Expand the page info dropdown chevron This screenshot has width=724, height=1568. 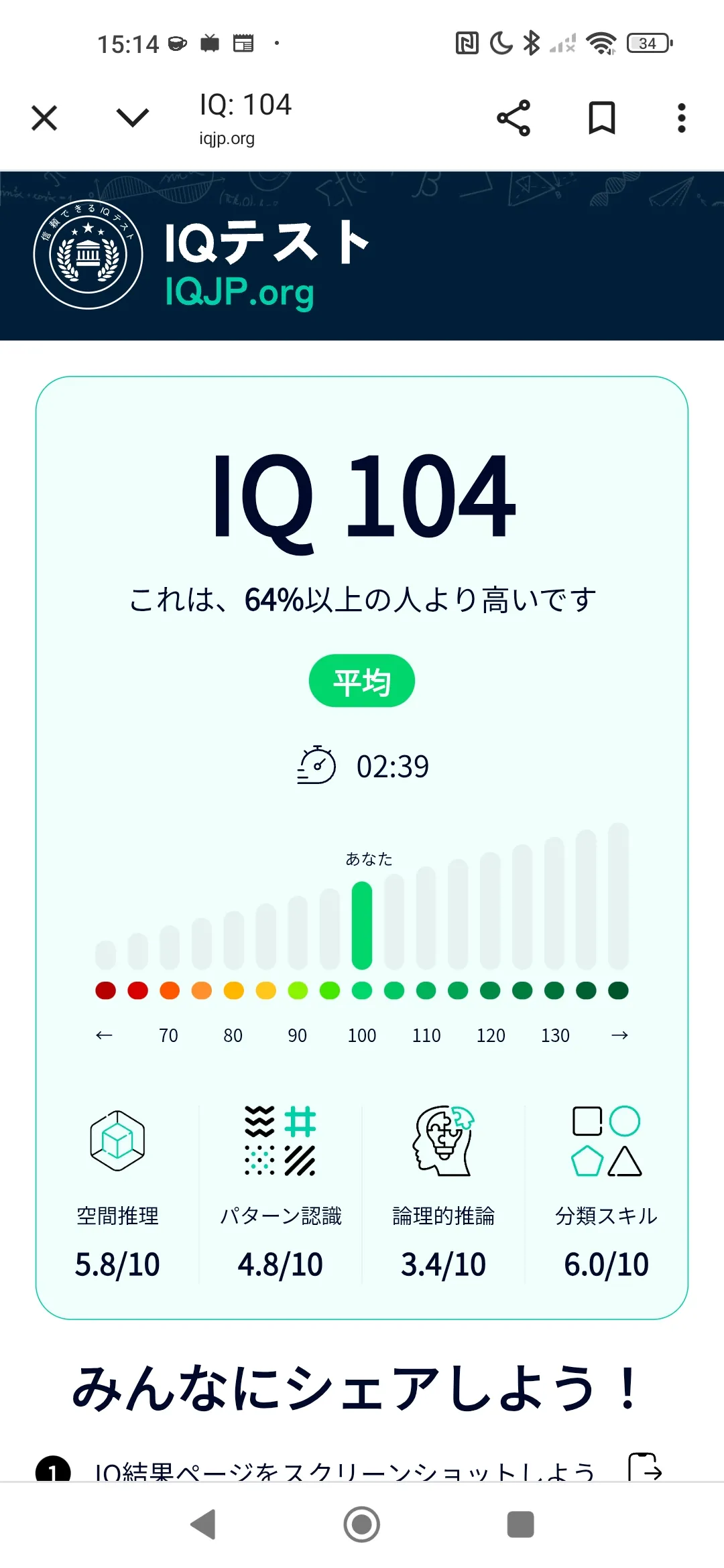[x=132, y=118]
